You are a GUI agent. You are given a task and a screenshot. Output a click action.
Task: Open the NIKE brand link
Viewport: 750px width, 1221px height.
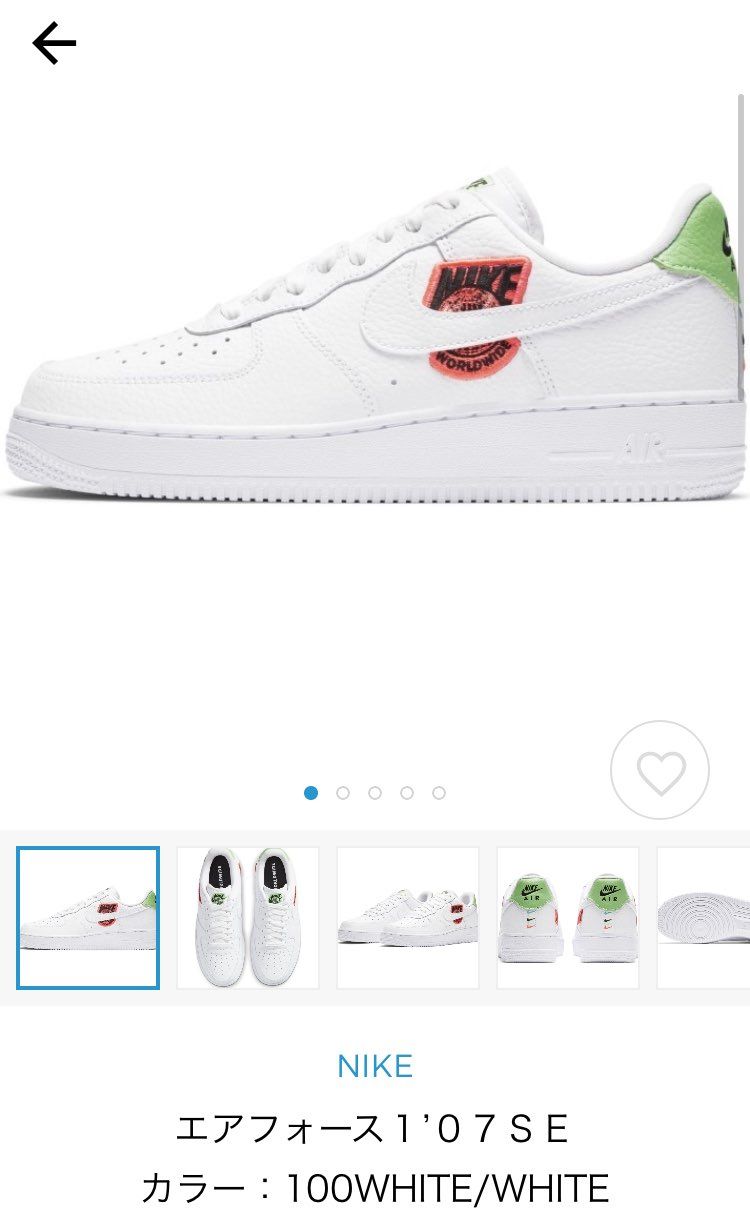point(375,1066)
